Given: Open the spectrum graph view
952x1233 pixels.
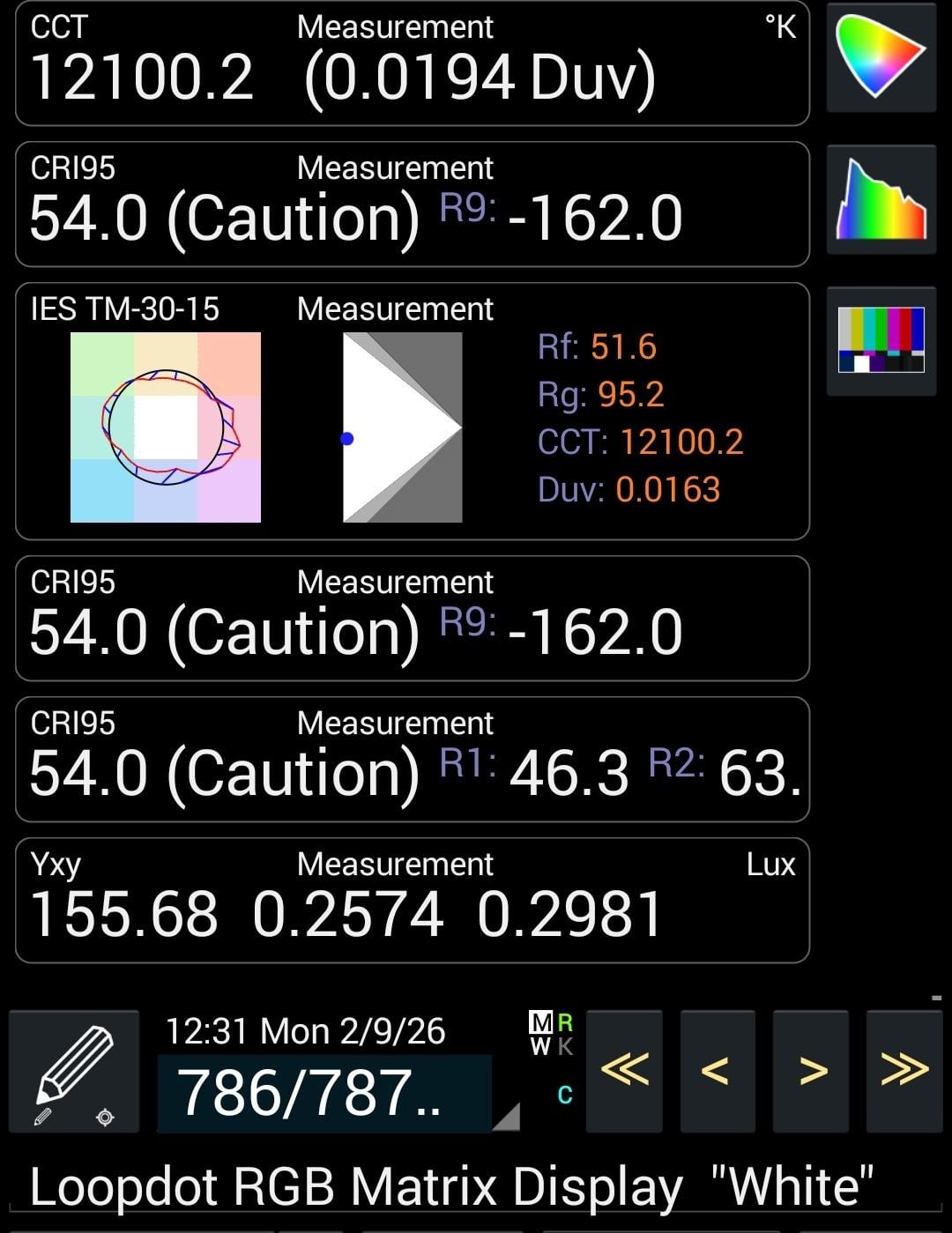Looking at the screenshot, I should 881,199.
